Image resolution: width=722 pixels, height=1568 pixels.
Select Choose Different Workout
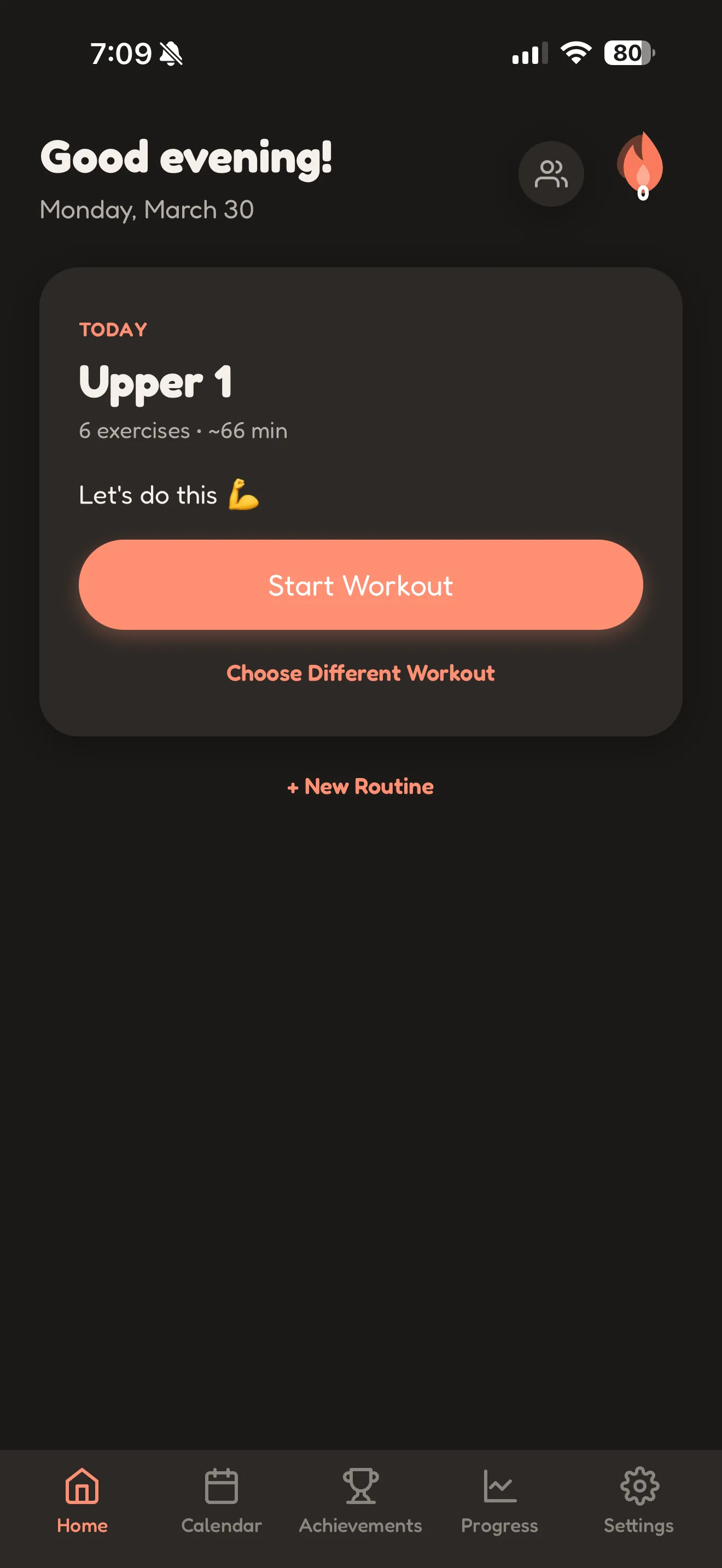tap(360, 673)
